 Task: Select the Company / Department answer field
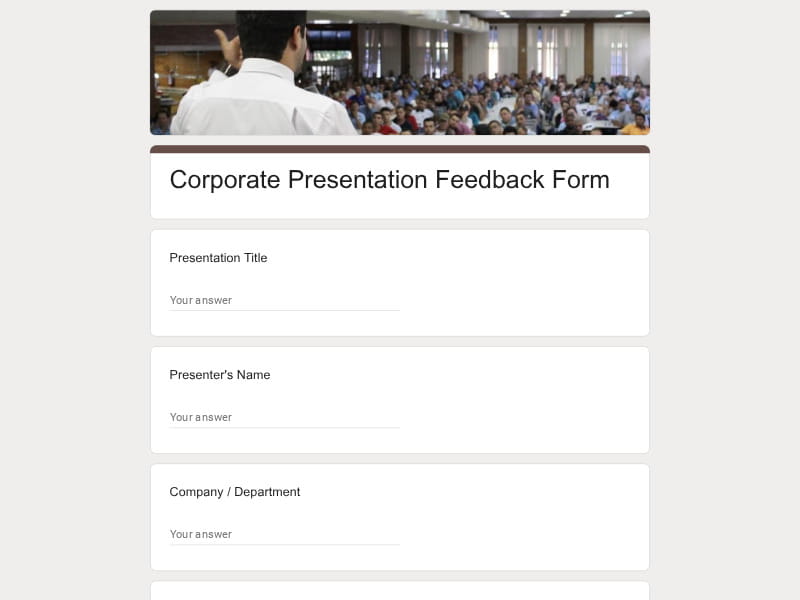[x=284, y=534]
